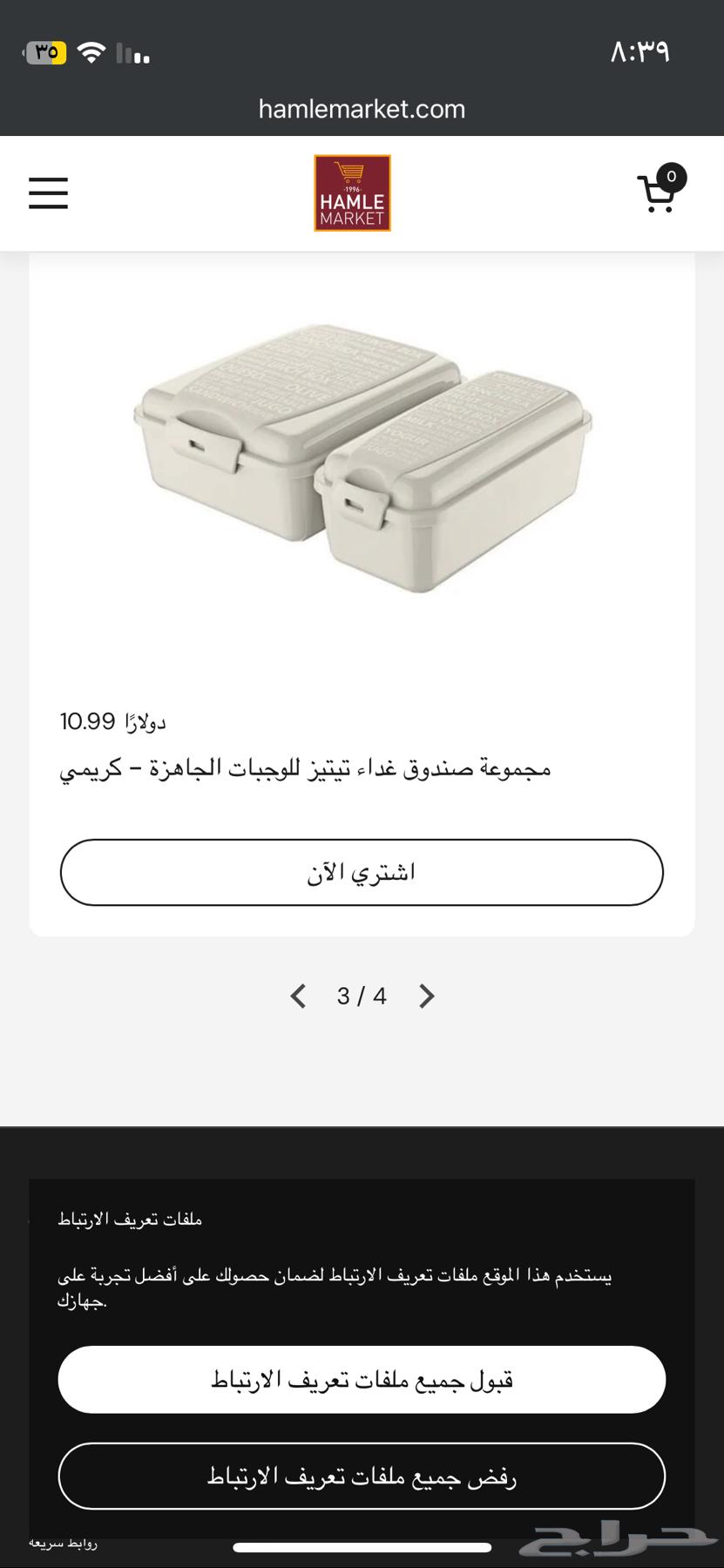The height and width of the screenshot is (1568, 724).
Task: Click the 3 / 4 page indicator
Action: [362, 995]
